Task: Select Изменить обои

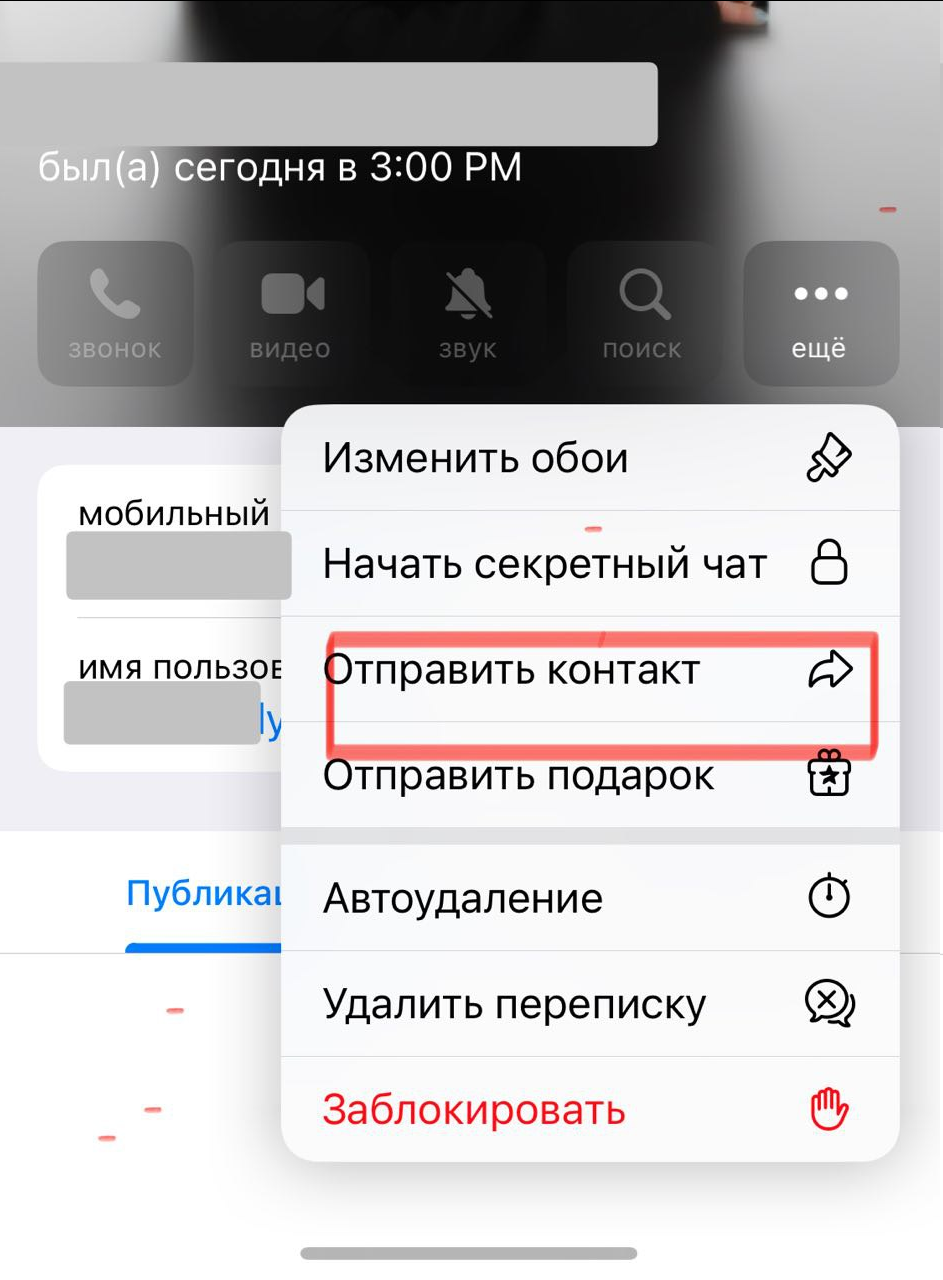Action: click(589, 459)
